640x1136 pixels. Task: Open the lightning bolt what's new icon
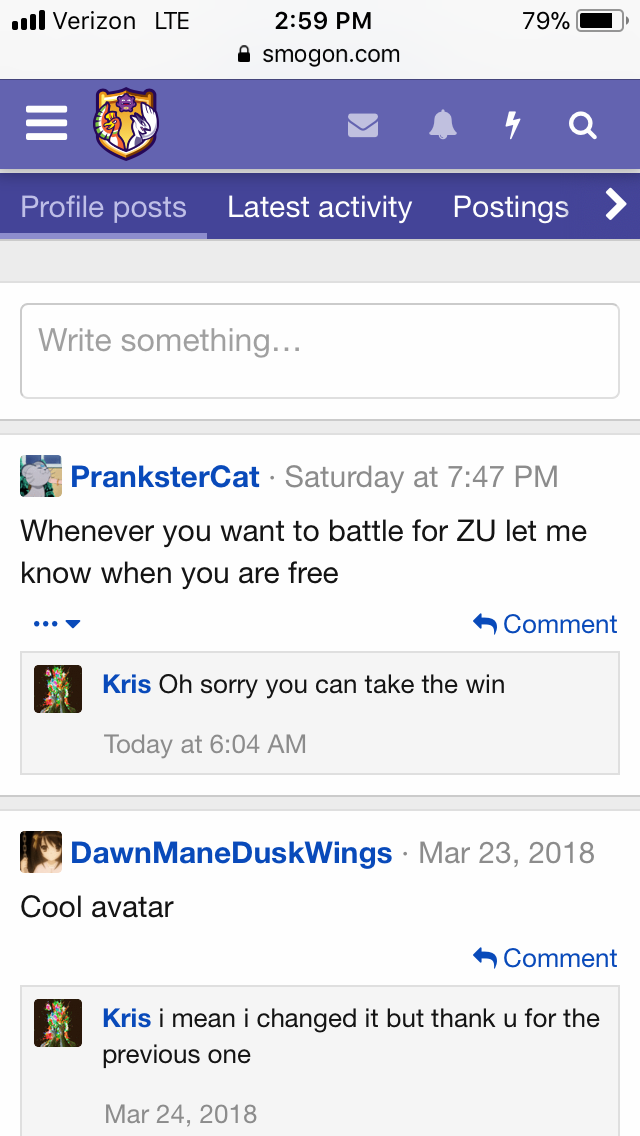512,125
